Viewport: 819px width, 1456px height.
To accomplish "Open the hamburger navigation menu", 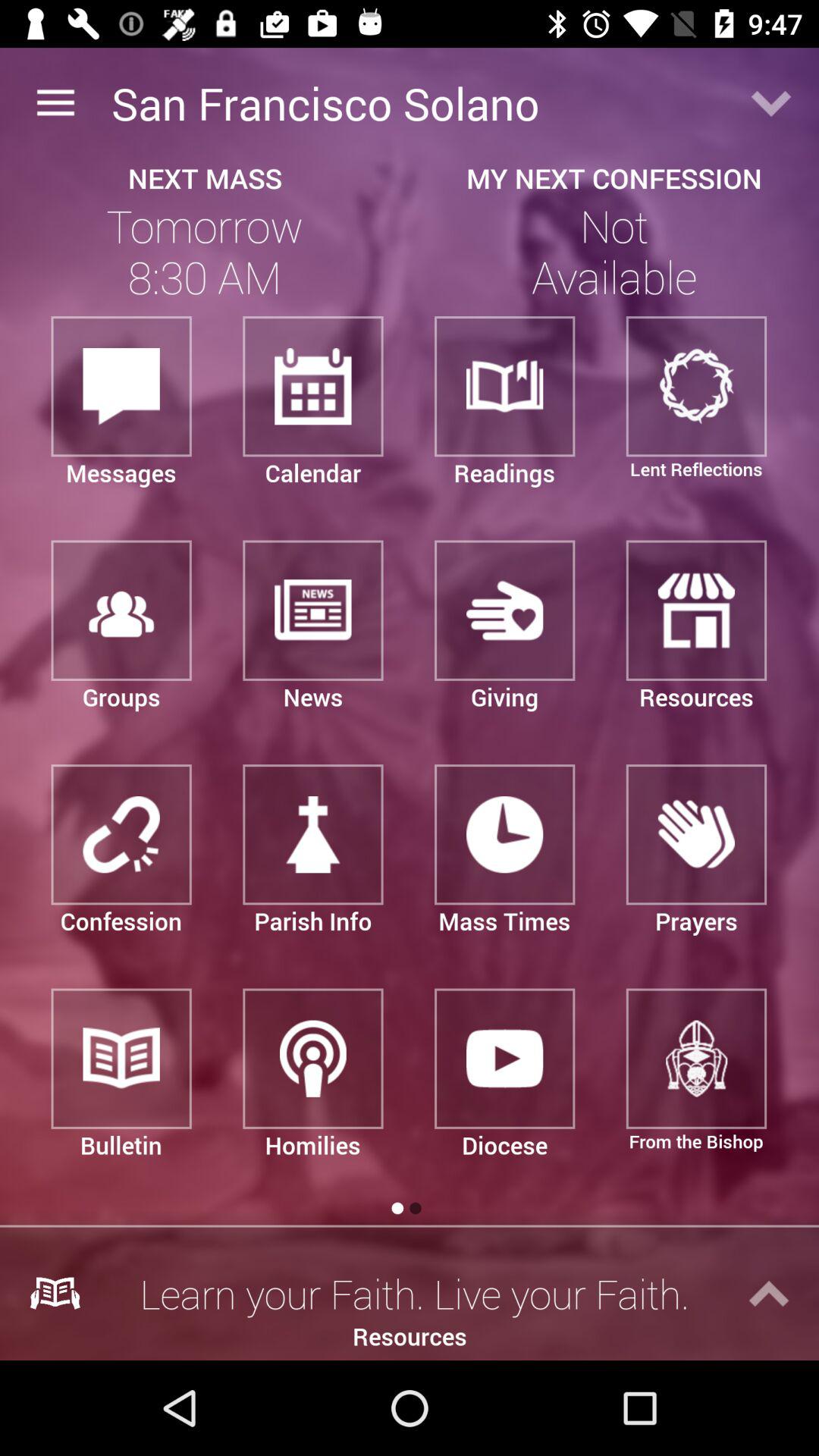I will coord(55,103).
